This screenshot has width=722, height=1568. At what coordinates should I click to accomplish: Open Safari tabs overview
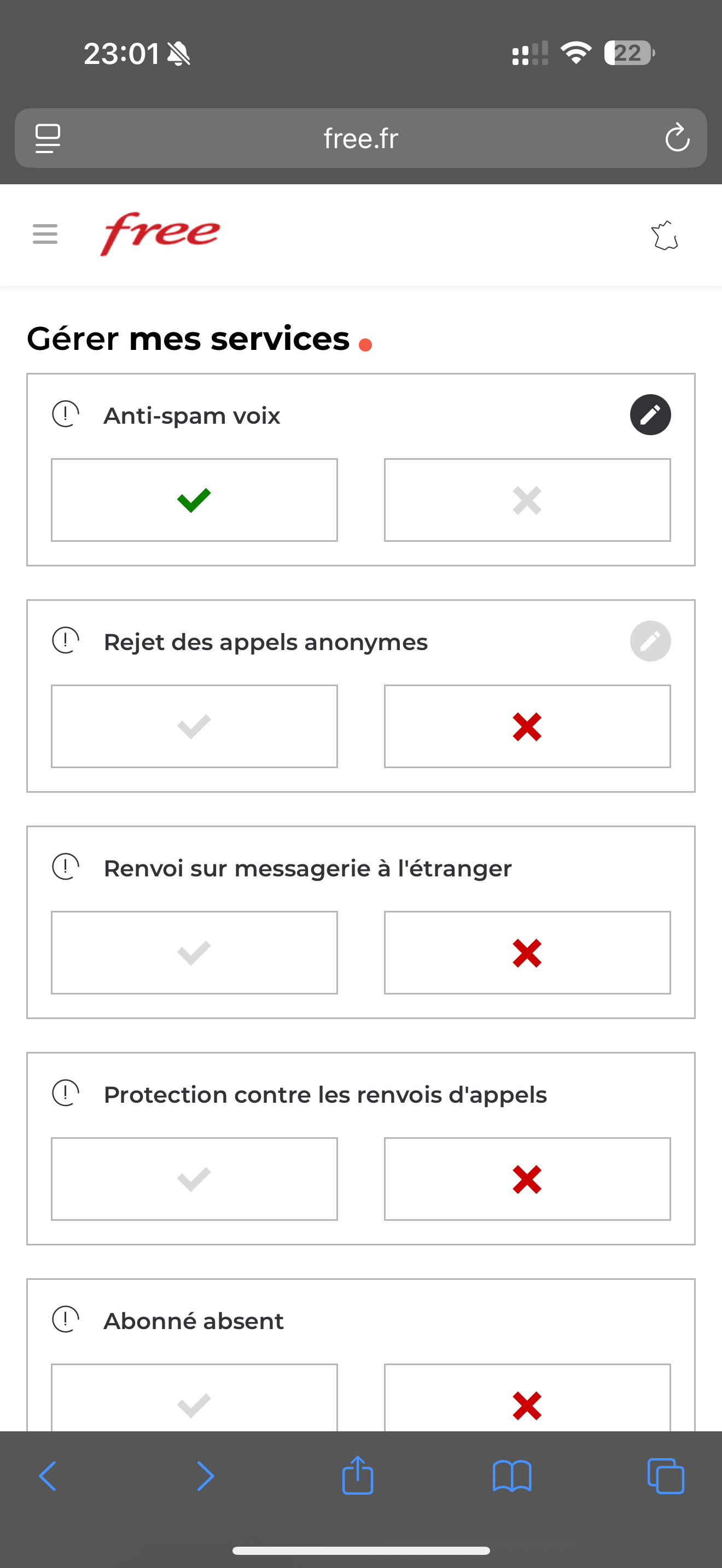(666, 1476)
